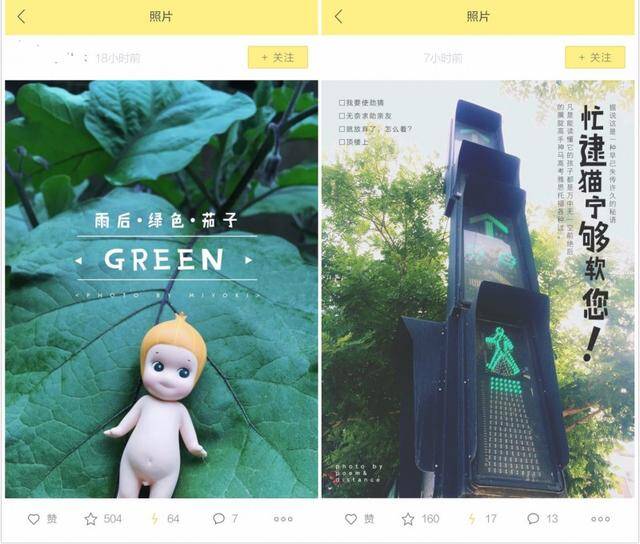Image resolution: width=640 pixels, height=544 pixels.
Task: Open overflow menu under traffic light photo
Action: point(600,519)
